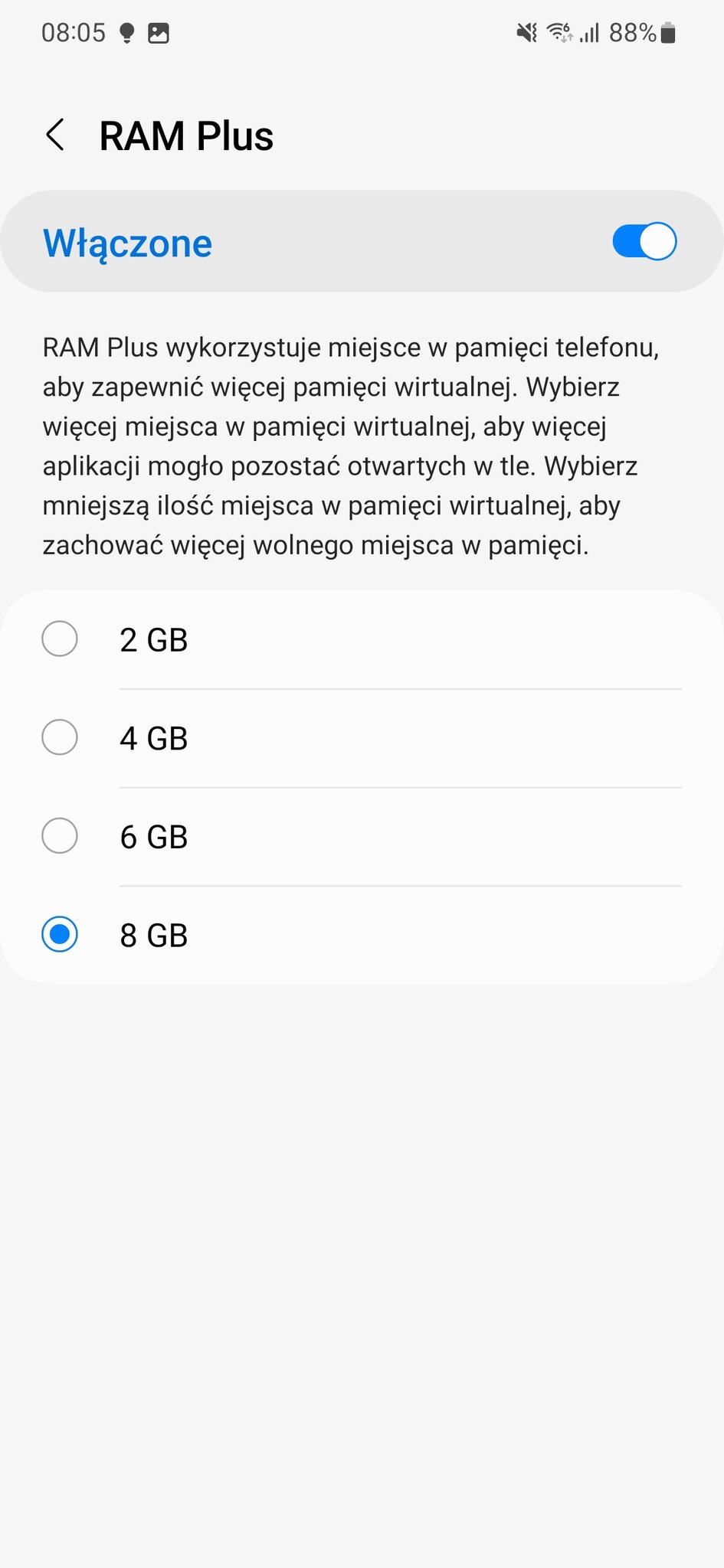Viewport: 724px width, 1568px height.
Task: Turn off the Włączone switch
Action: pos(644,242)
